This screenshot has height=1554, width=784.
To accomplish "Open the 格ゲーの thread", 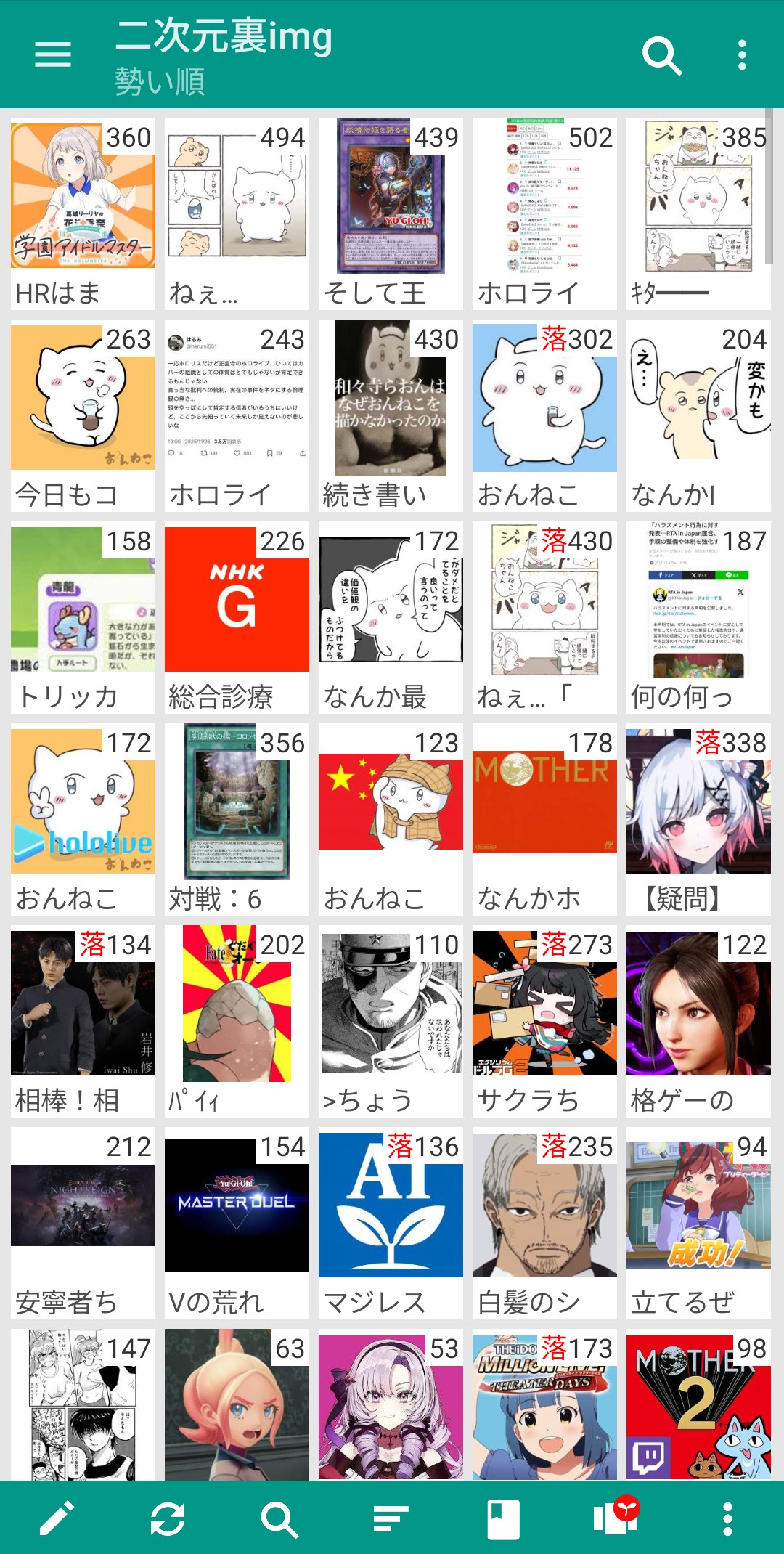I will 698,1021.
